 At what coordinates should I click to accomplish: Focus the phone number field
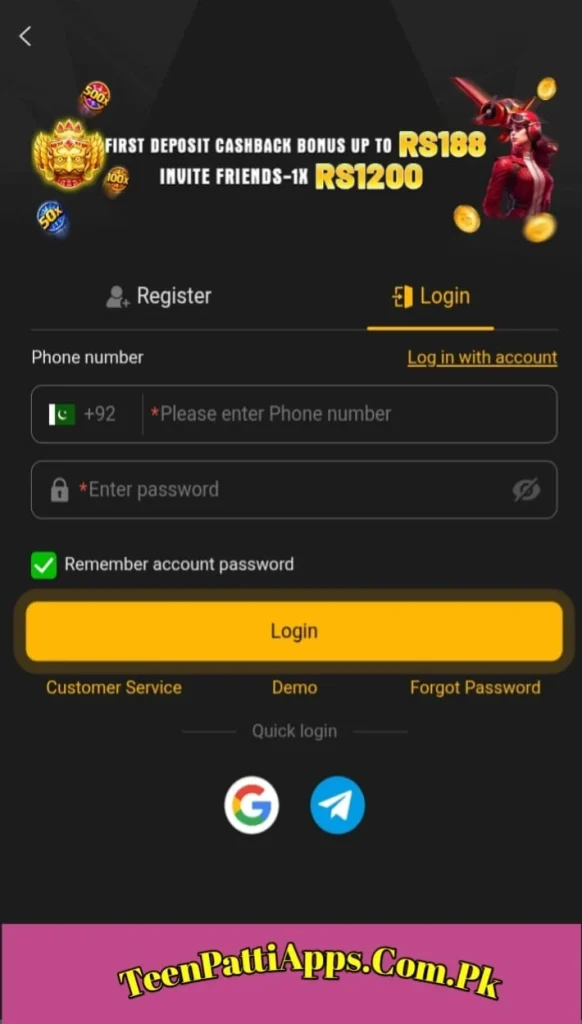point(349,414)
